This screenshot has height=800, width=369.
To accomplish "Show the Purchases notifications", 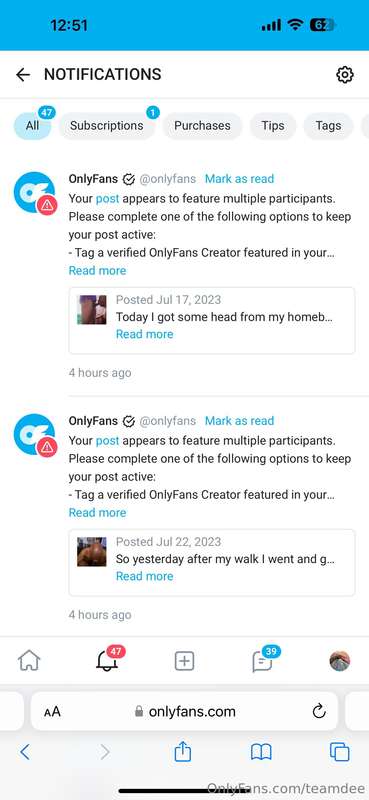I will 202,126.
